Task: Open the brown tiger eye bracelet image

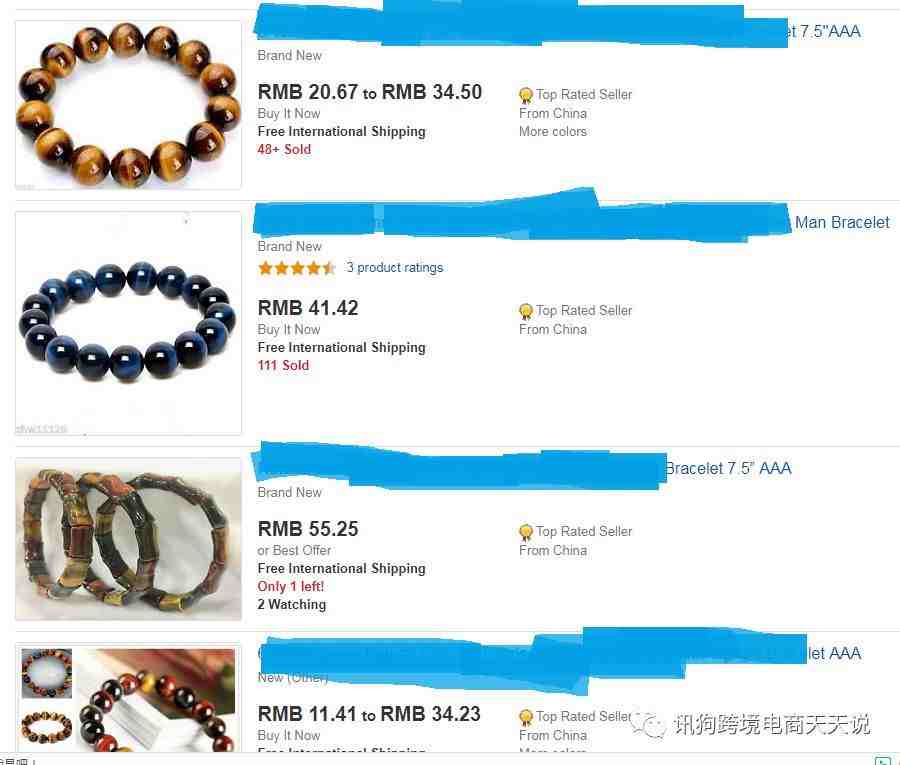Action: tap(128, 104)
